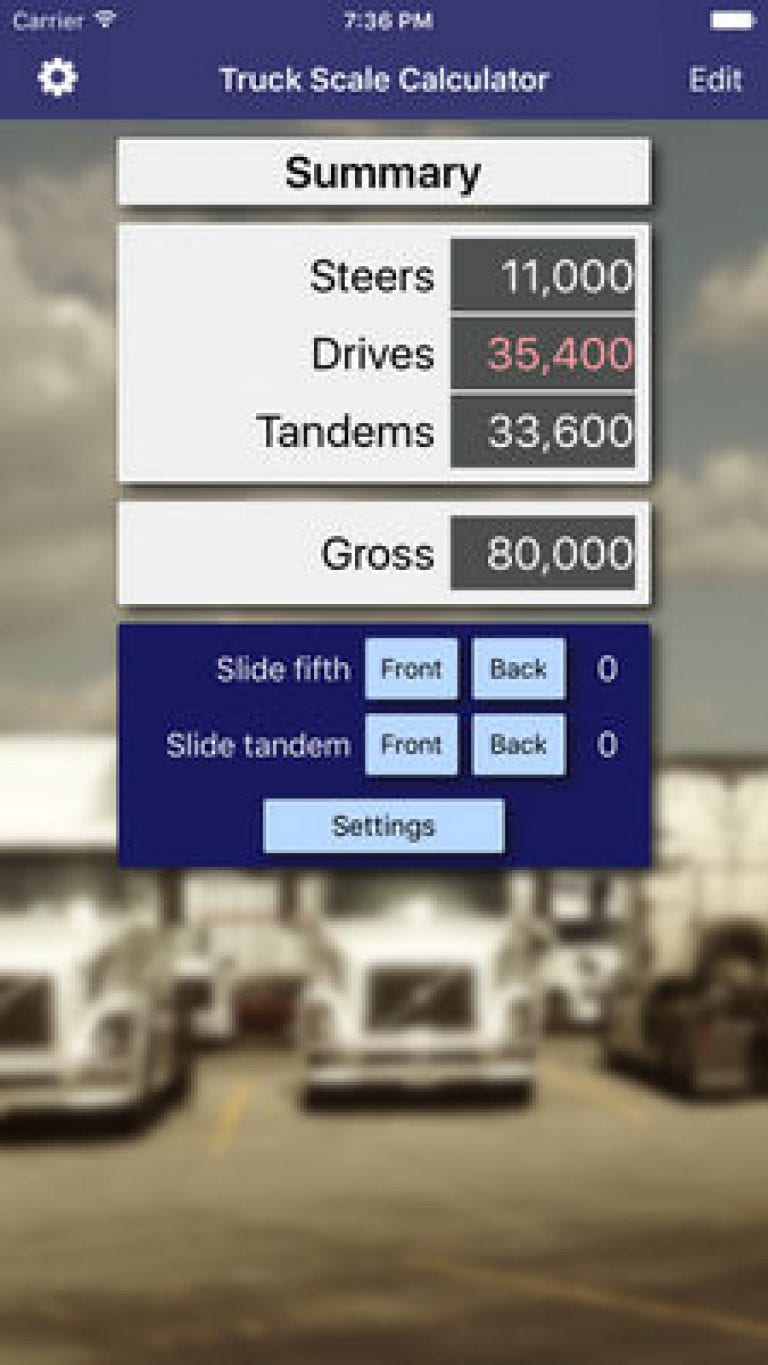Tap the Summary header bar

point(384,171)
